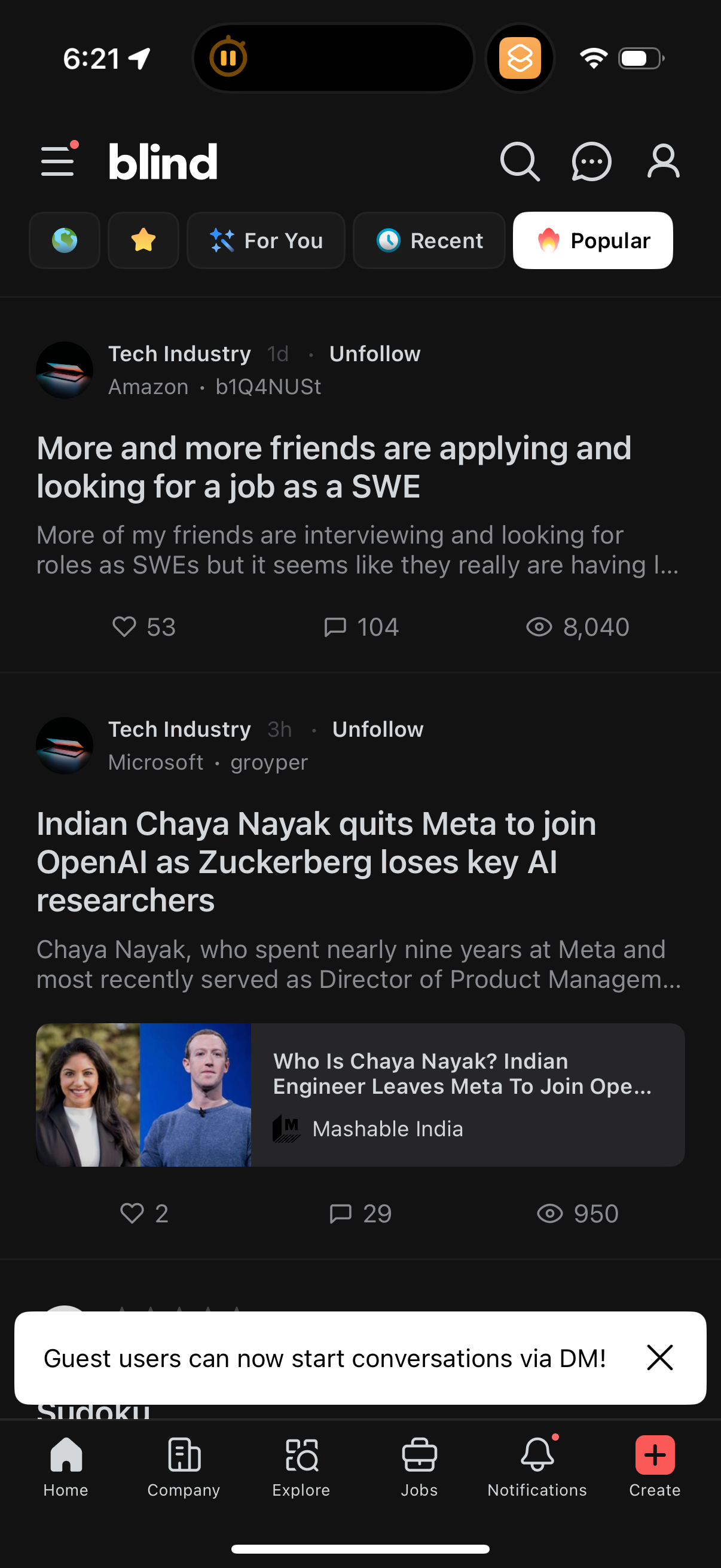The width and height of the screenshot is (721, 1568).
Task: Unfollow the Microsoft groyper post
Action: pyautogui.click(x=378, y=729)
